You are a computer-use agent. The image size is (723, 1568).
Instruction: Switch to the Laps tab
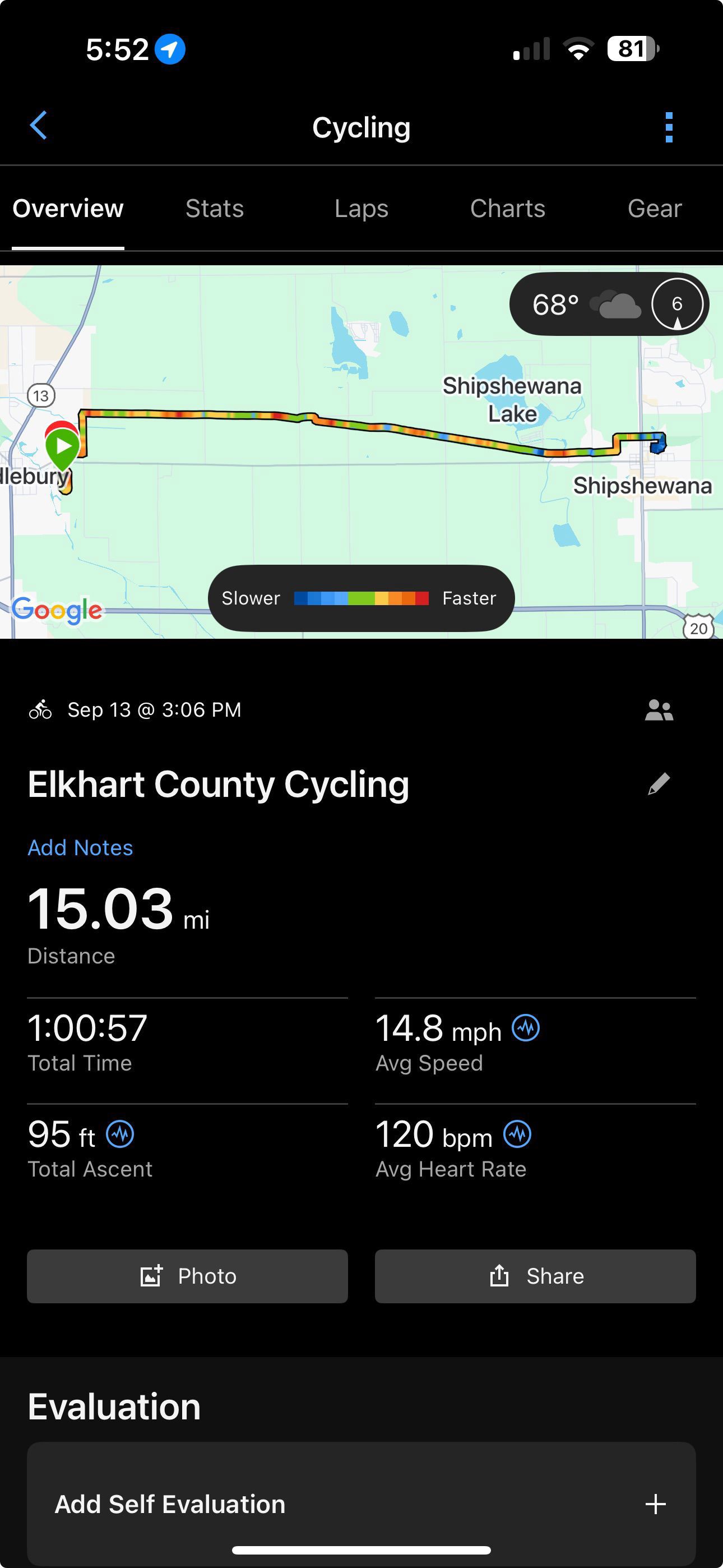pyautogui.click(x=361, y=209)
